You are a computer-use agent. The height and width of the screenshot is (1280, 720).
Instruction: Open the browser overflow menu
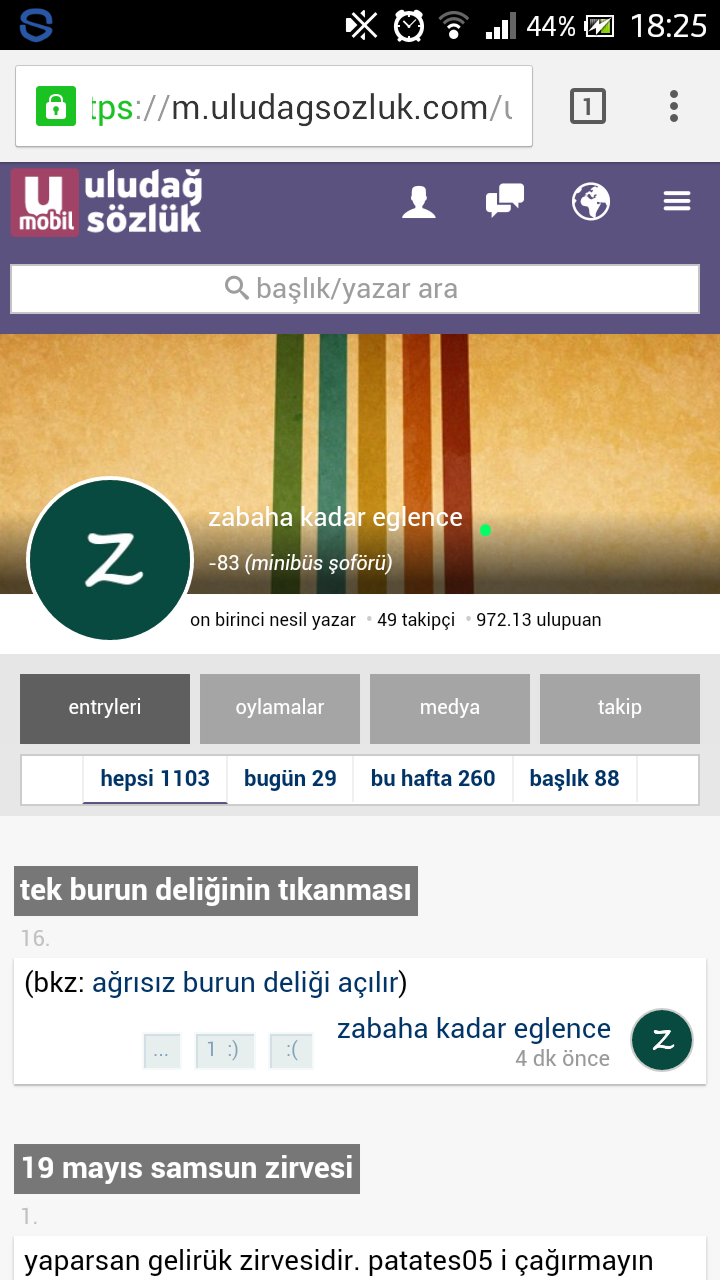pyautogui.click(x=674, y=106)
